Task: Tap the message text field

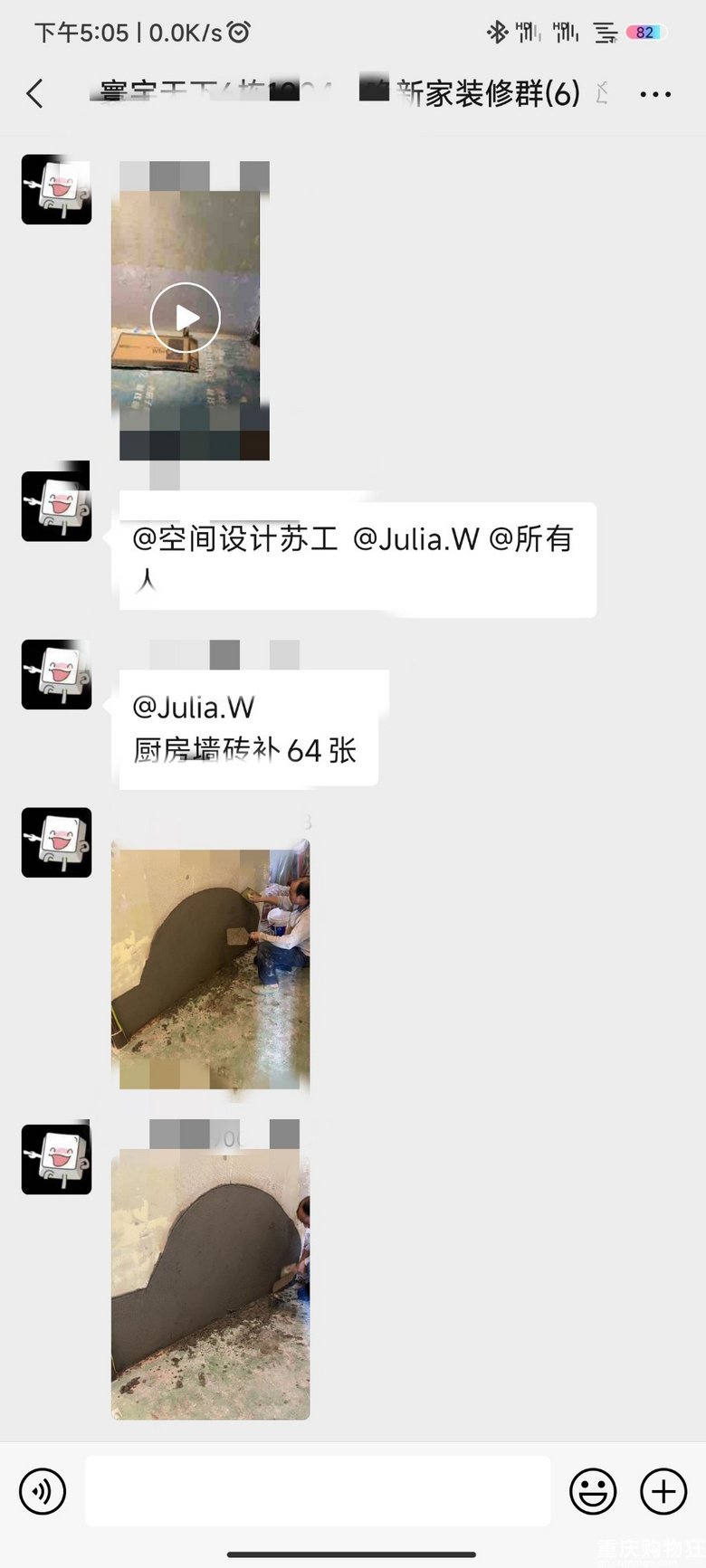Action: pyautogui.click(x=317, y=1492)
